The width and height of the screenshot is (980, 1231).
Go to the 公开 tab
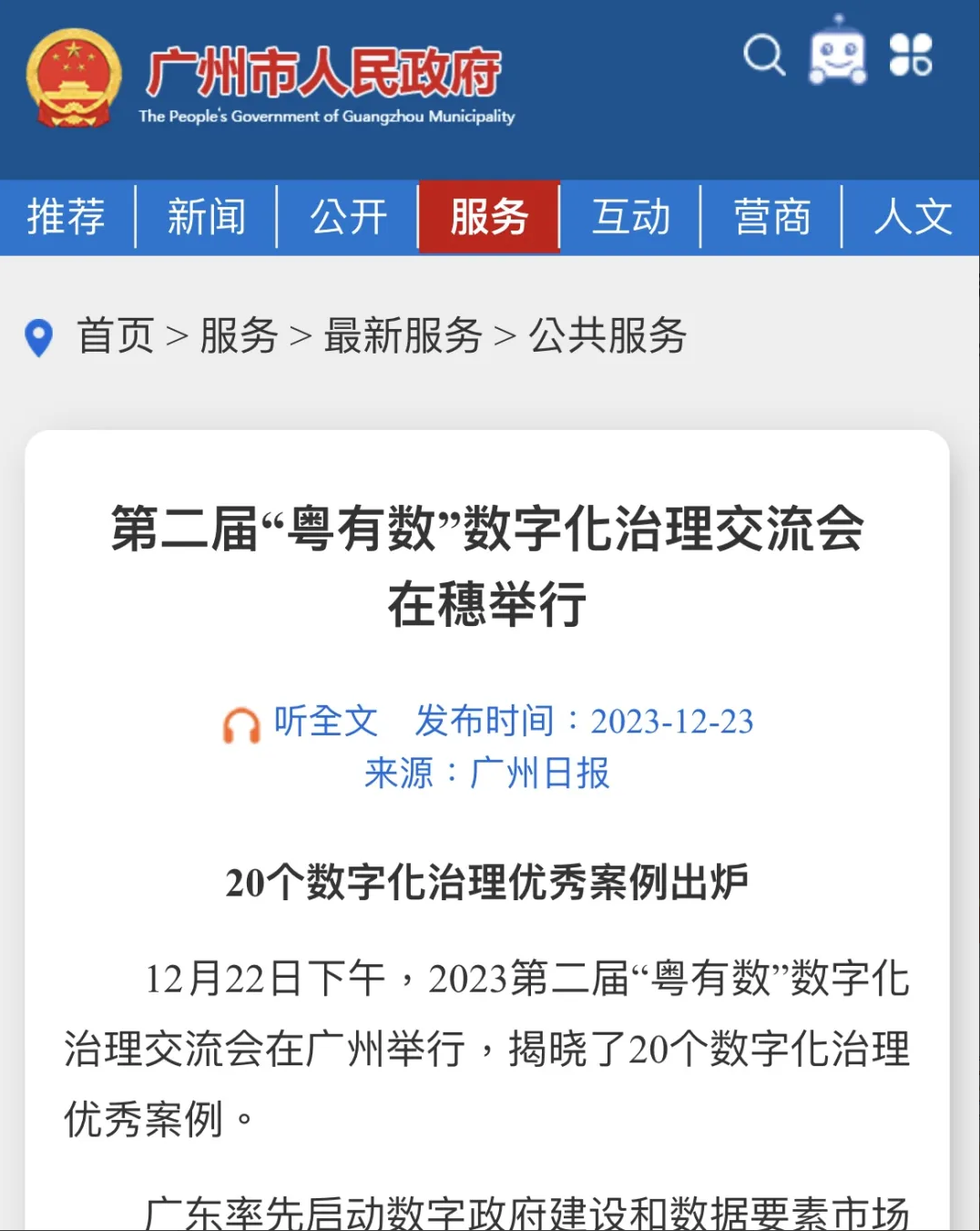(348, 217)
